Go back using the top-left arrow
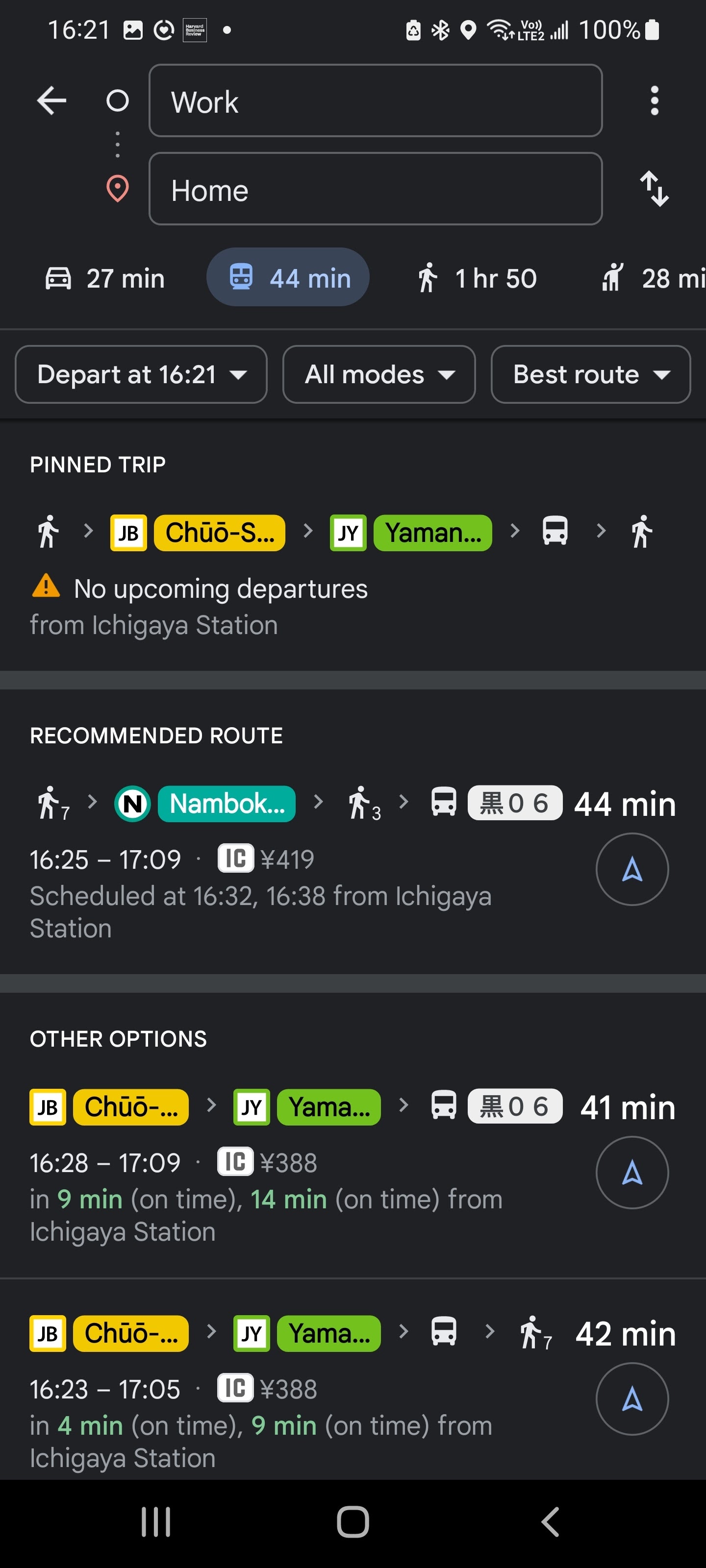 click(52, 100)
